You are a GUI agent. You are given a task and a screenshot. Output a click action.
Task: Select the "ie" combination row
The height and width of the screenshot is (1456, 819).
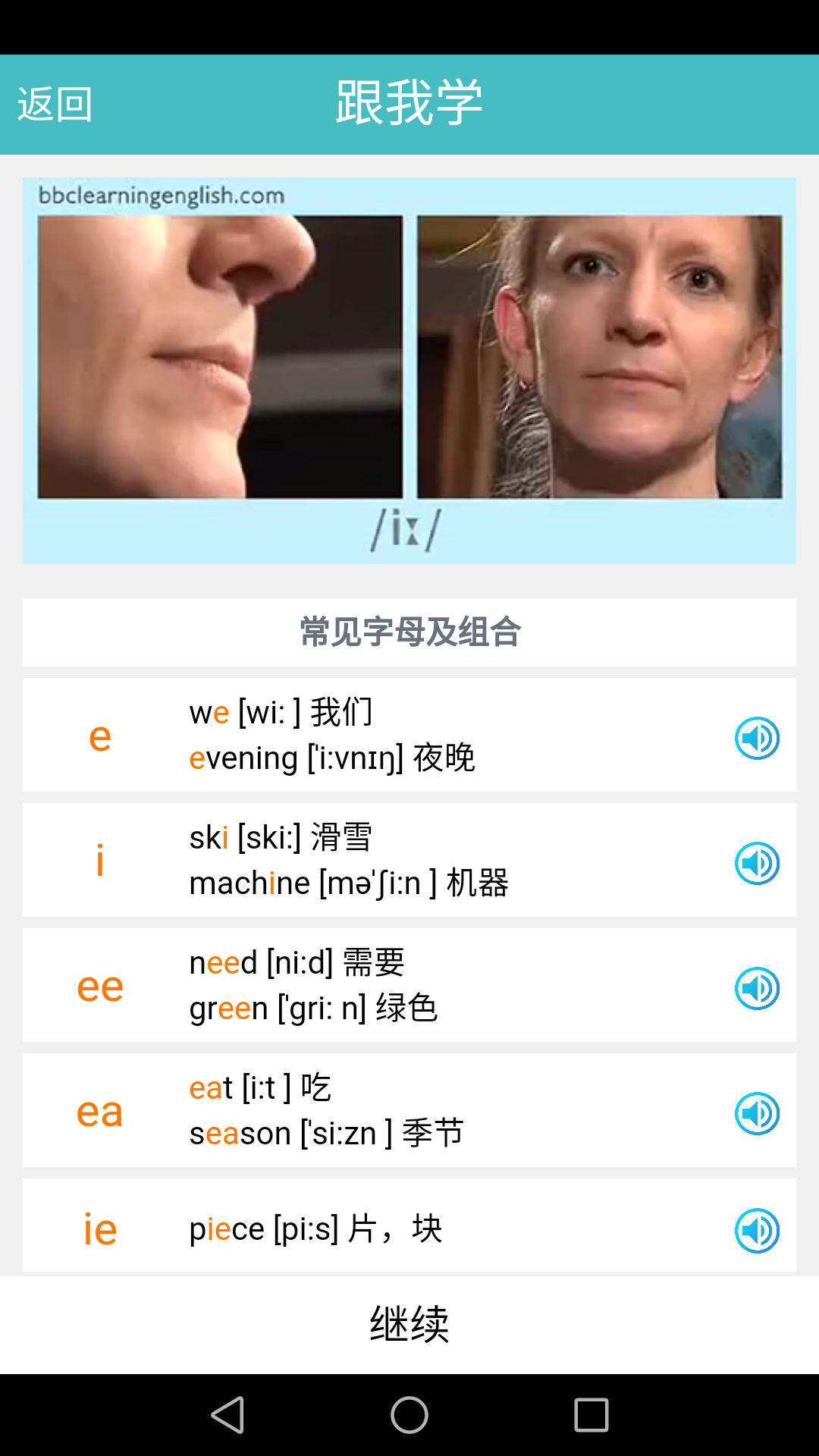[99, 1228]
